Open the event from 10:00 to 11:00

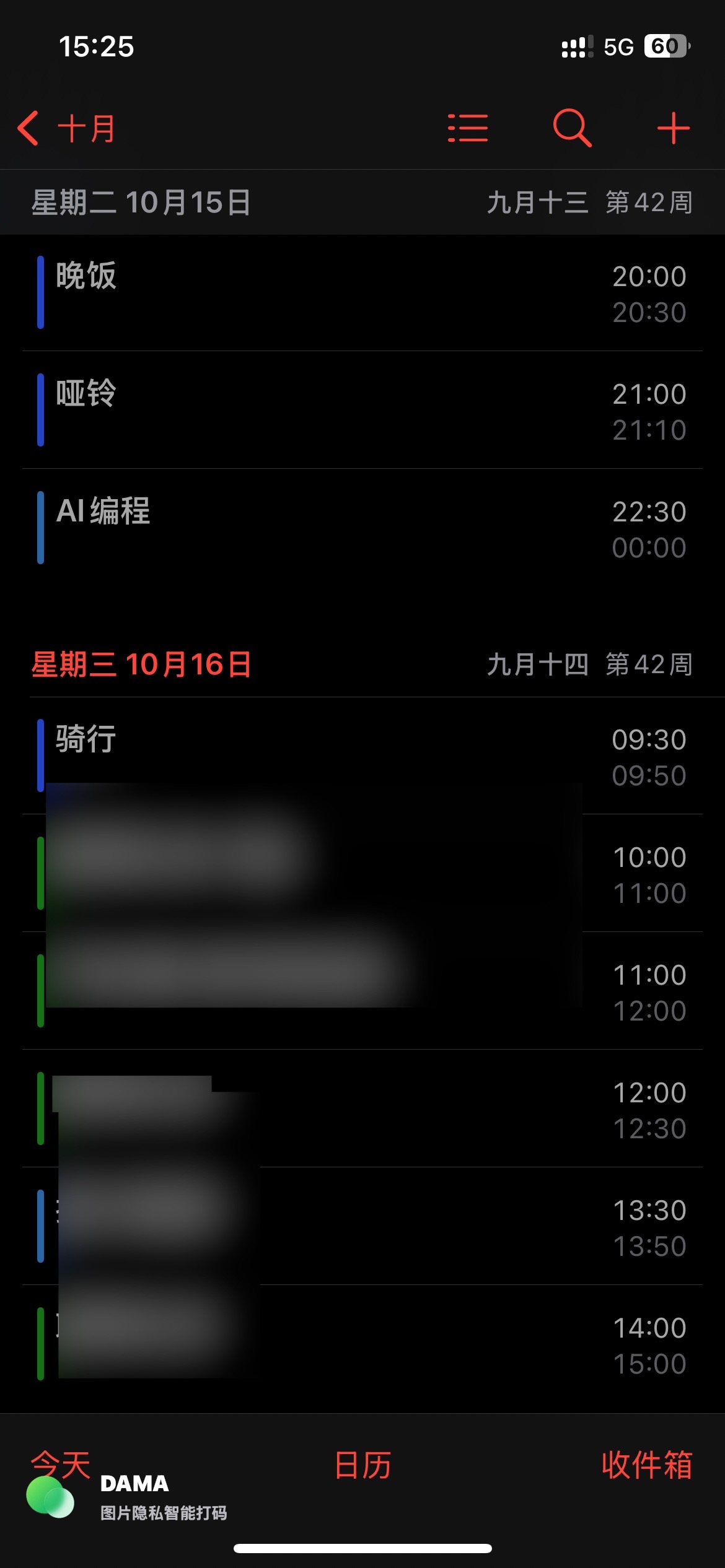tap(362, 873)
